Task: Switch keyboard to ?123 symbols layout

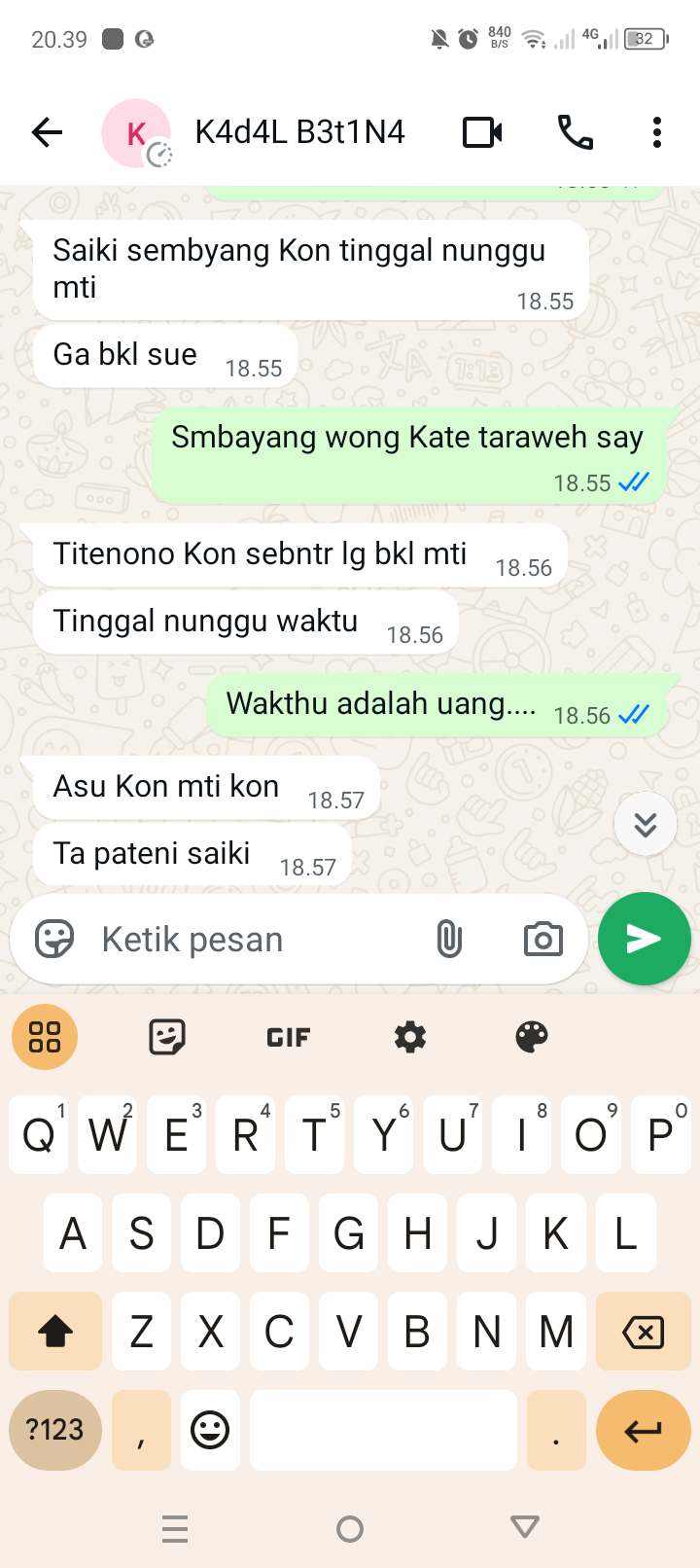Action: tap(55, 1430)
